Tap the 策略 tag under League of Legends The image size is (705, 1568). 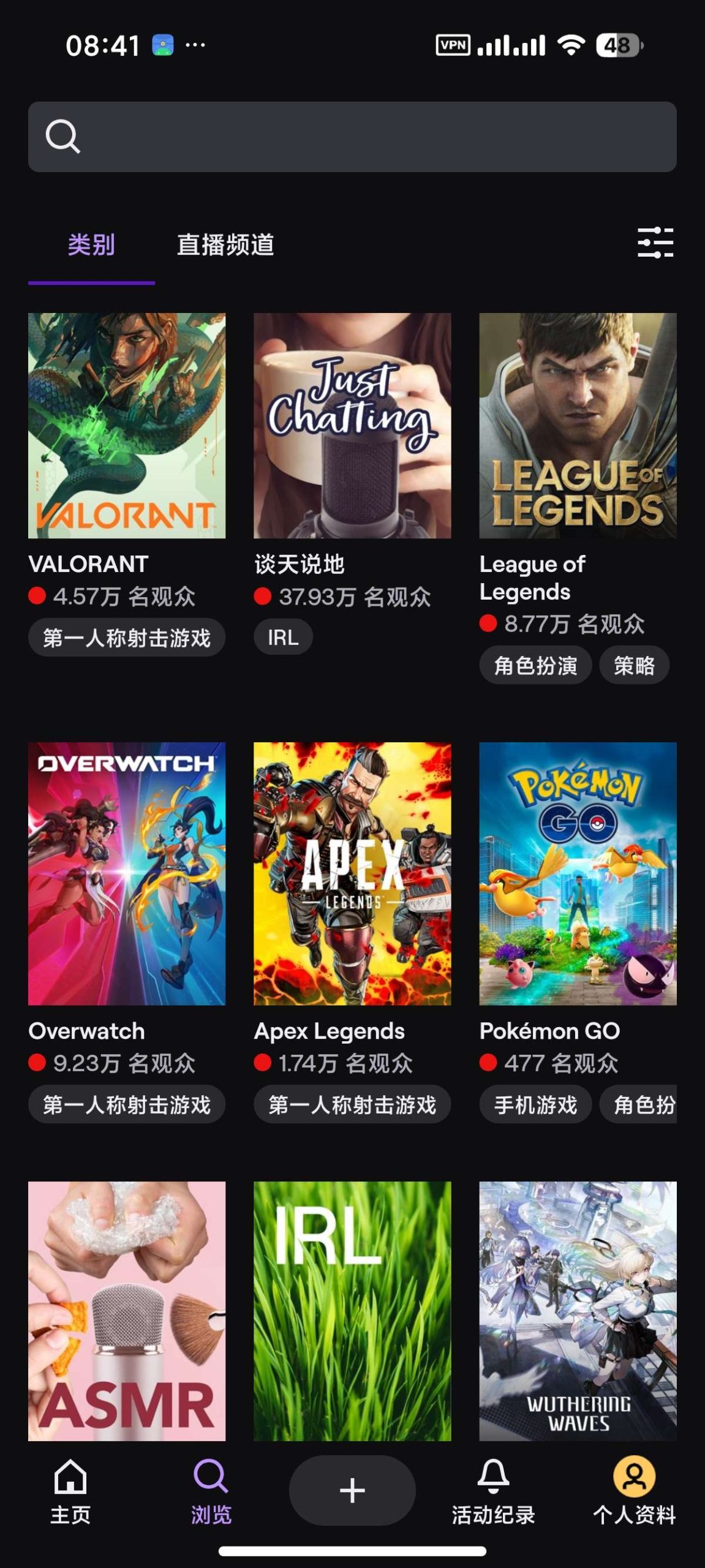(635, 665)
